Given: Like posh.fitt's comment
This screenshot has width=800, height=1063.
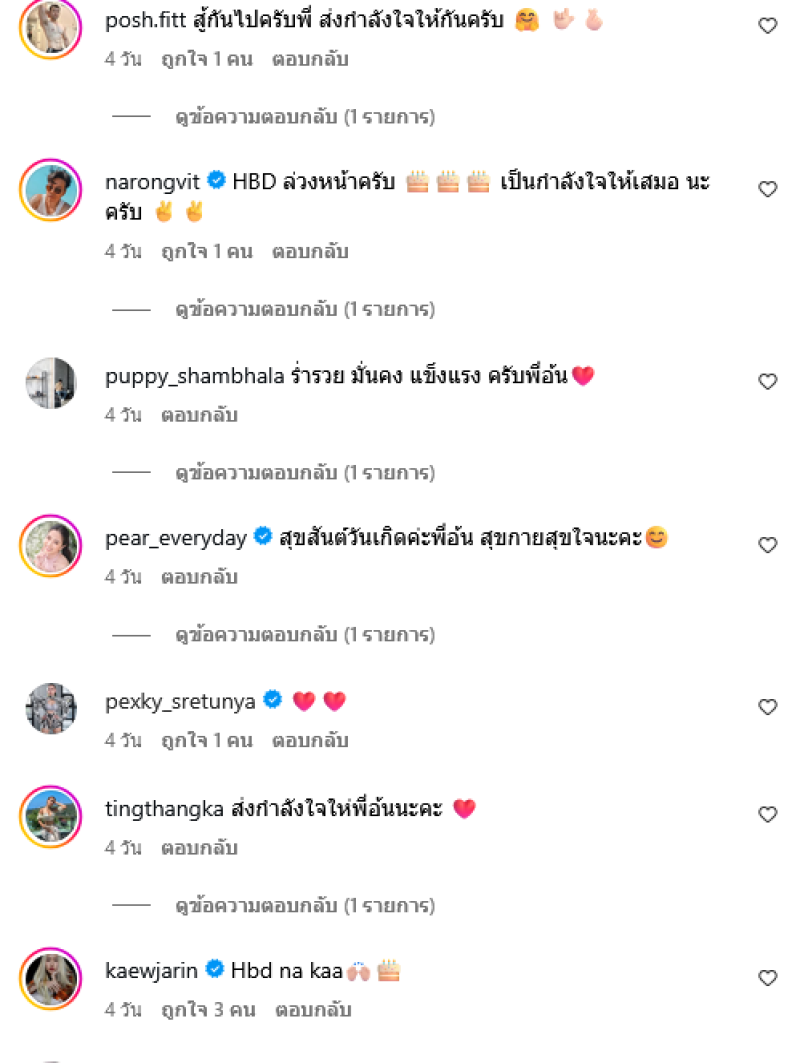Looking at the screenshot, I should pos(768,26).
